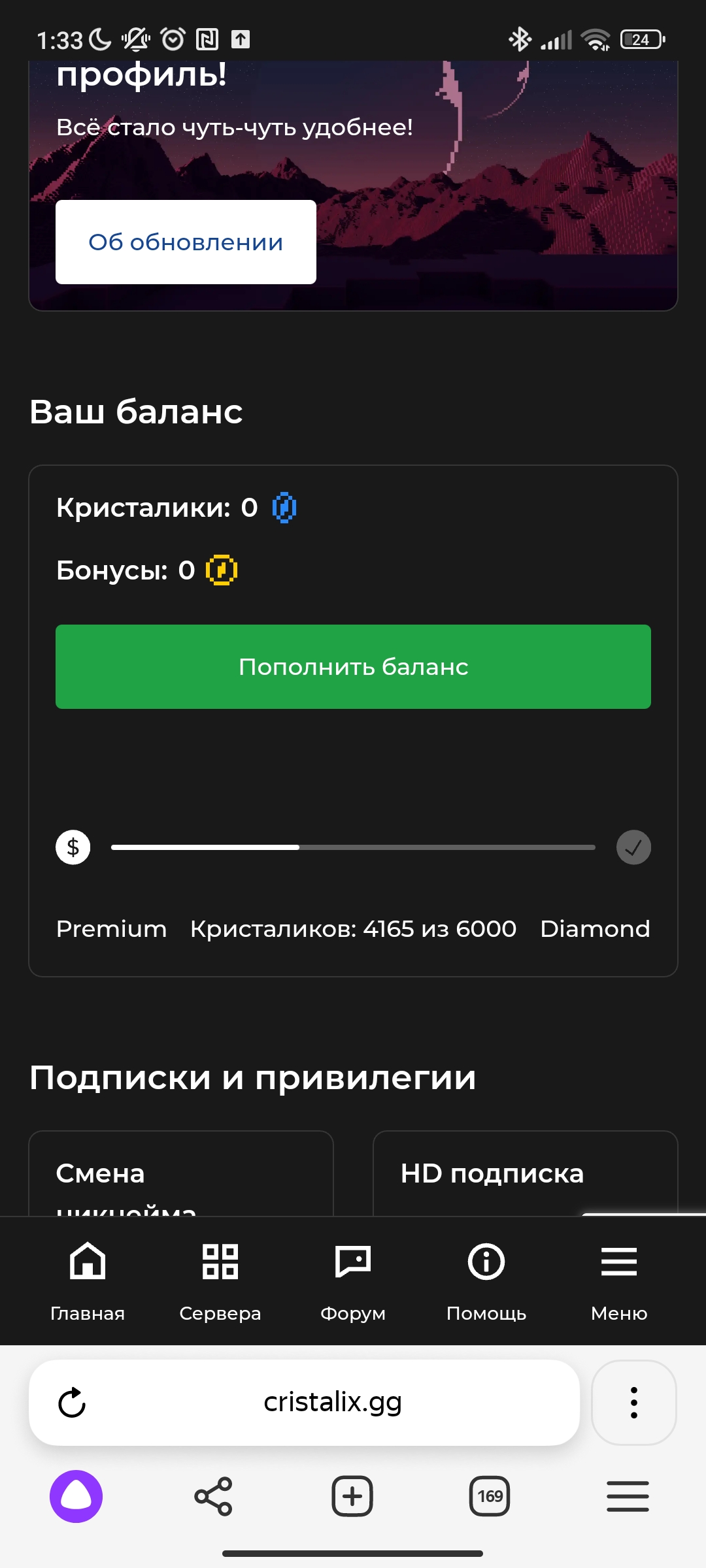Tap Пополнить баланс to top up
The height and width of the screenshot is (1568, 706).
353,666
